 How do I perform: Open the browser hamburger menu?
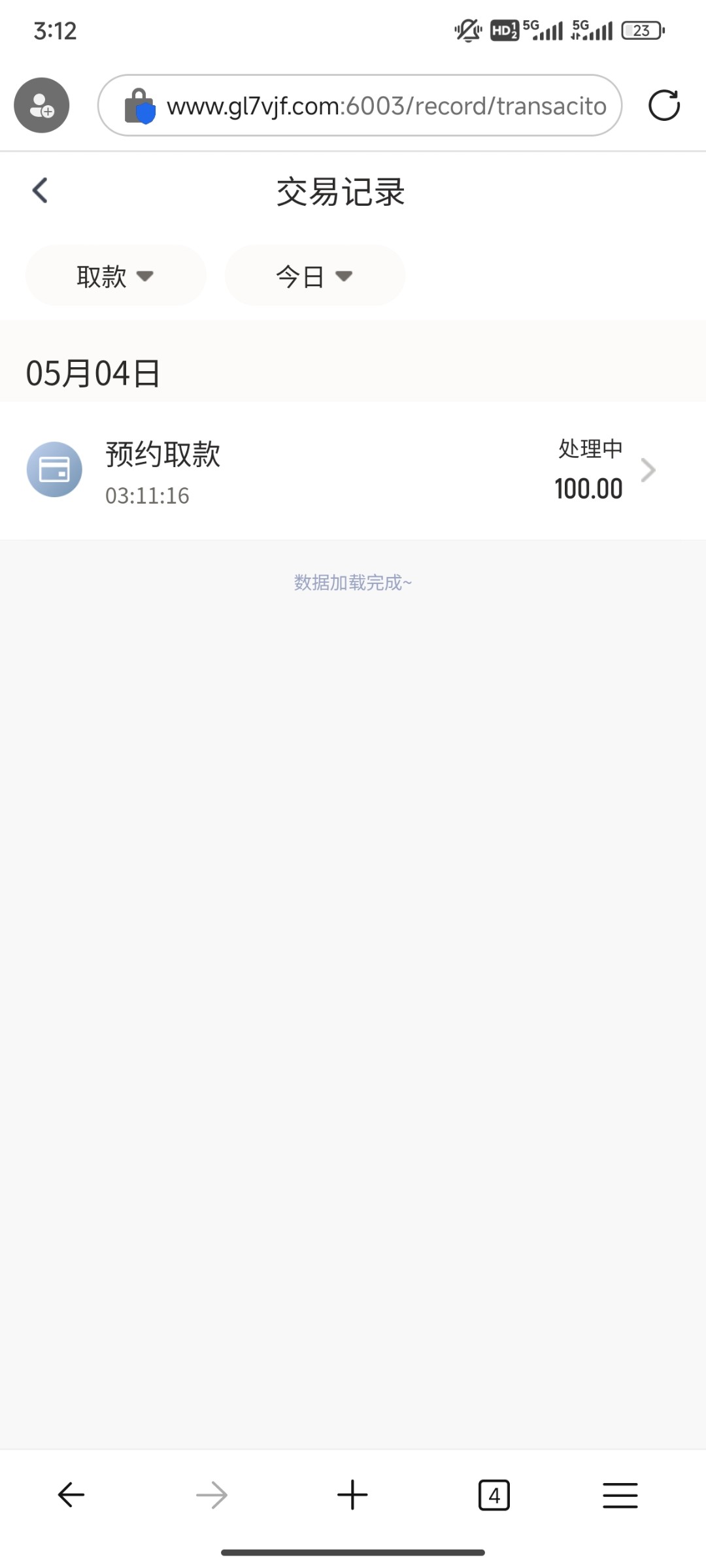coord(620,1495)
